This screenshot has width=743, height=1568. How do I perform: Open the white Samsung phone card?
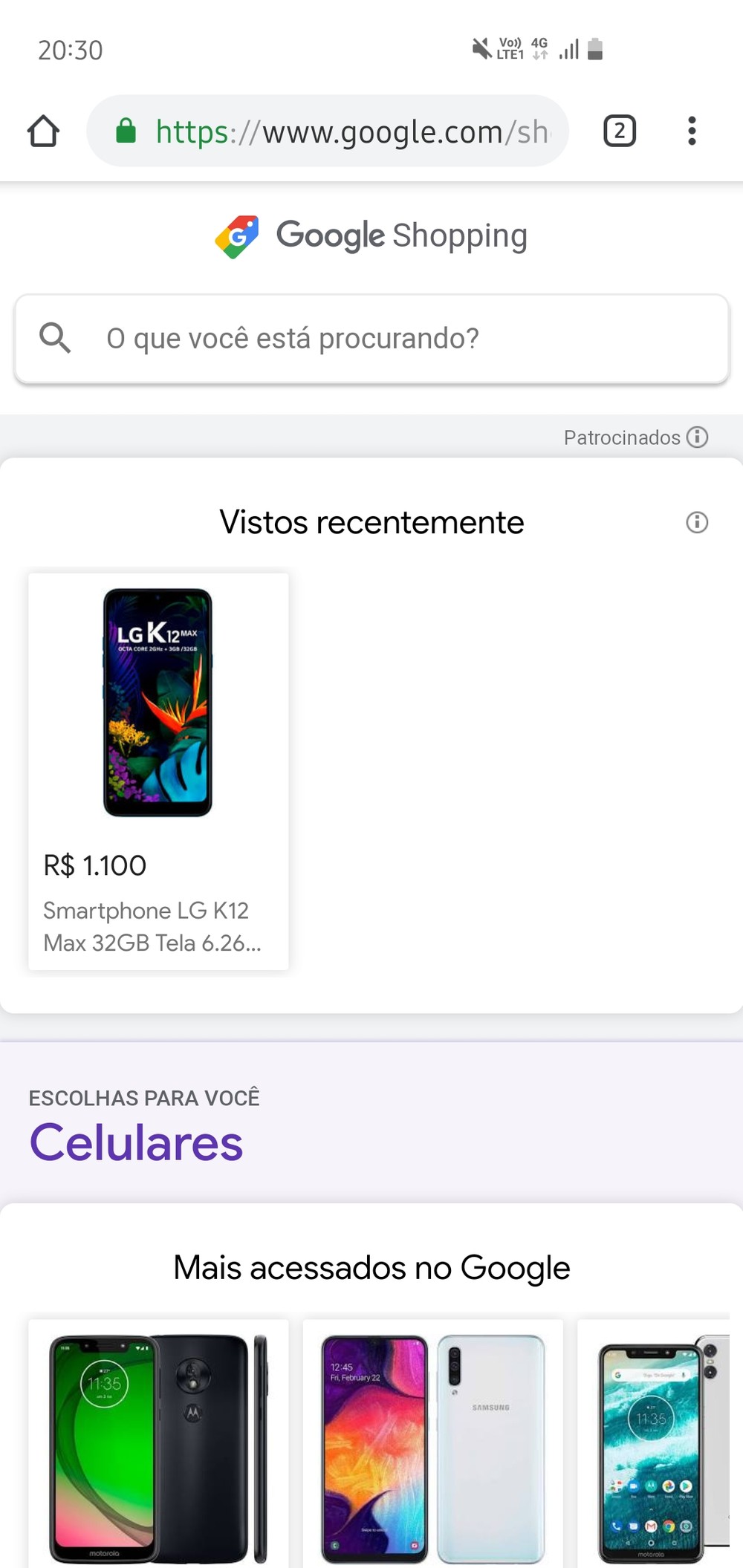432,1445
